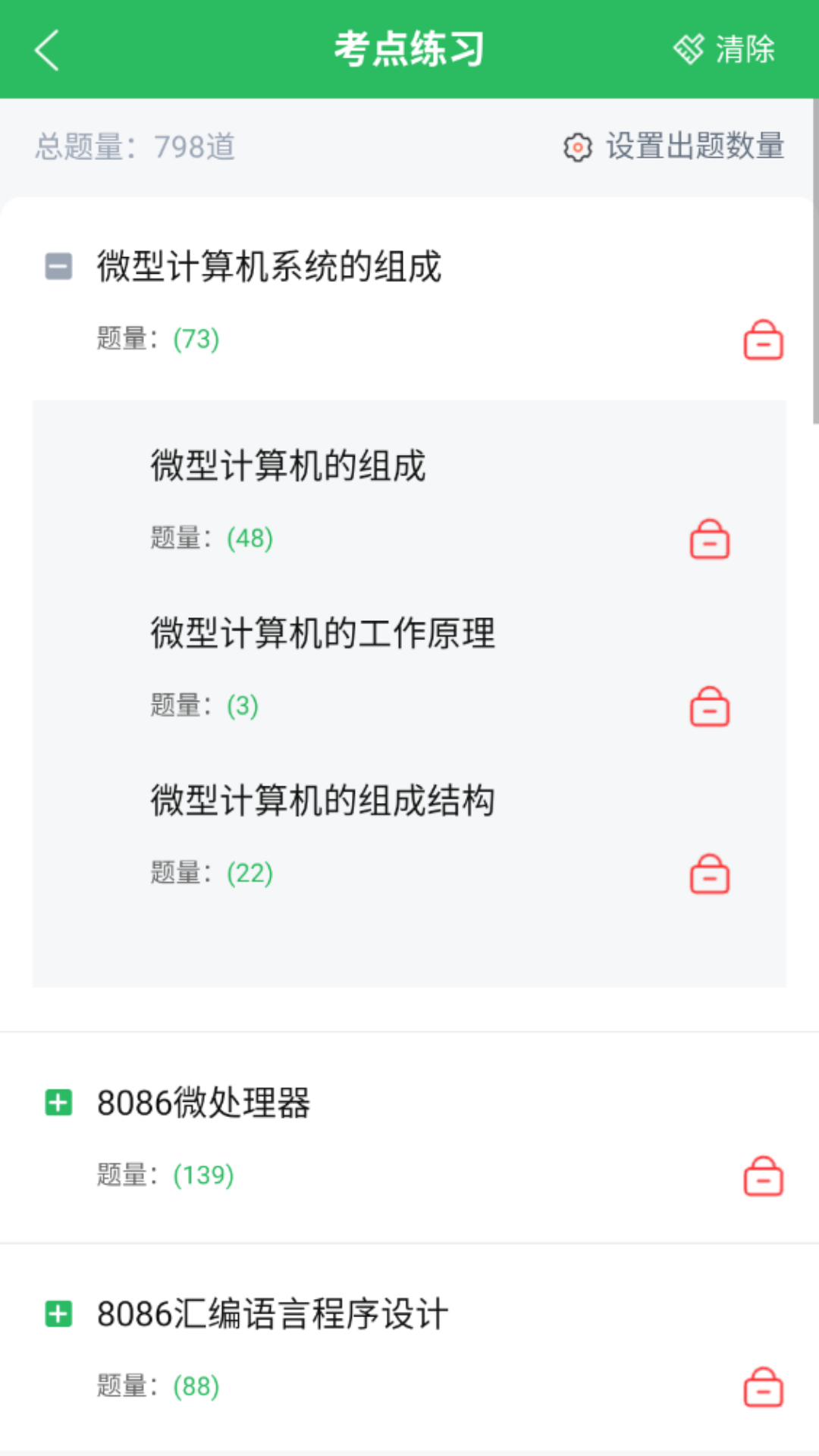Click the lock icon beside 微型计算机的组成

click(x=708, y=539)
